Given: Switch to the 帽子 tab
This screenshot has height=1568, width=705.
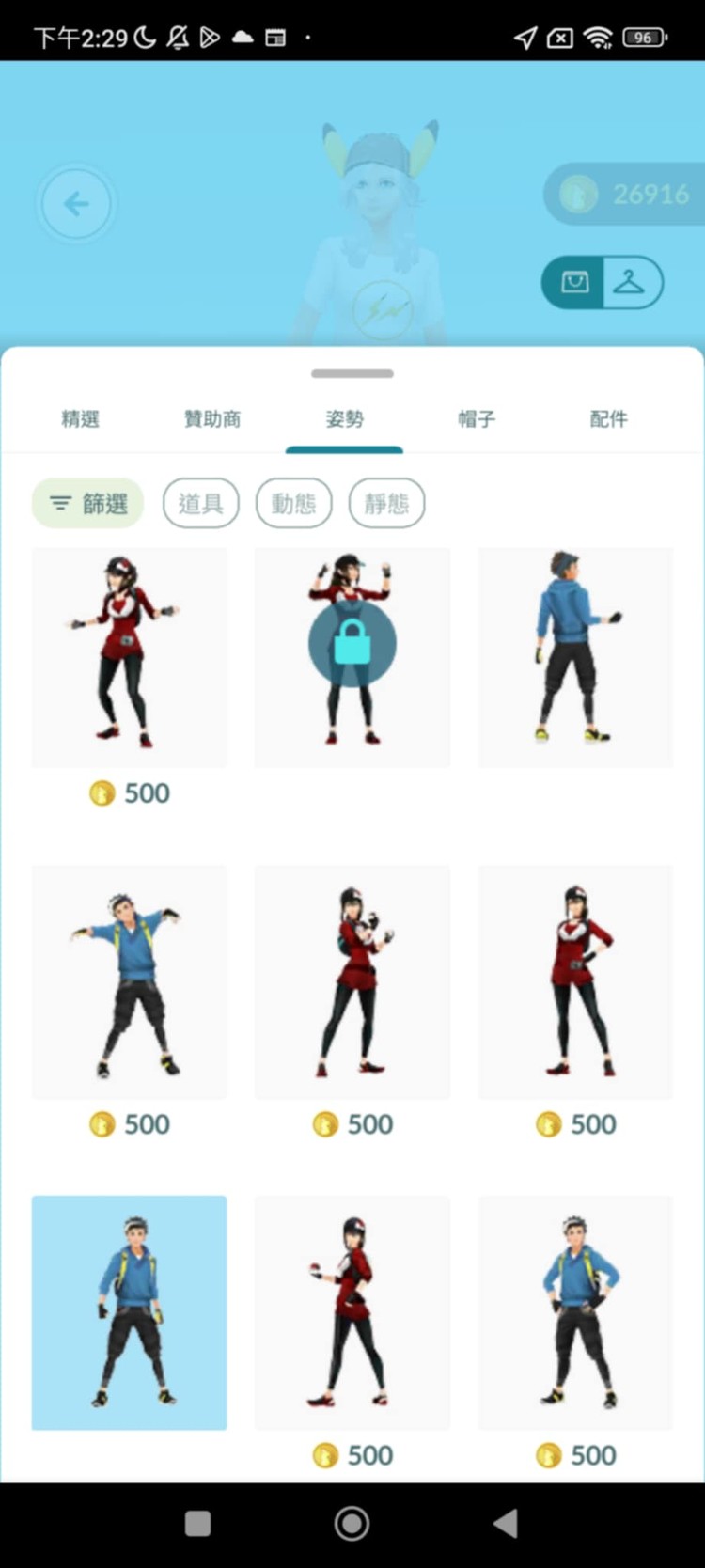Looking at the screenshot, I should (x=477, y=419).
